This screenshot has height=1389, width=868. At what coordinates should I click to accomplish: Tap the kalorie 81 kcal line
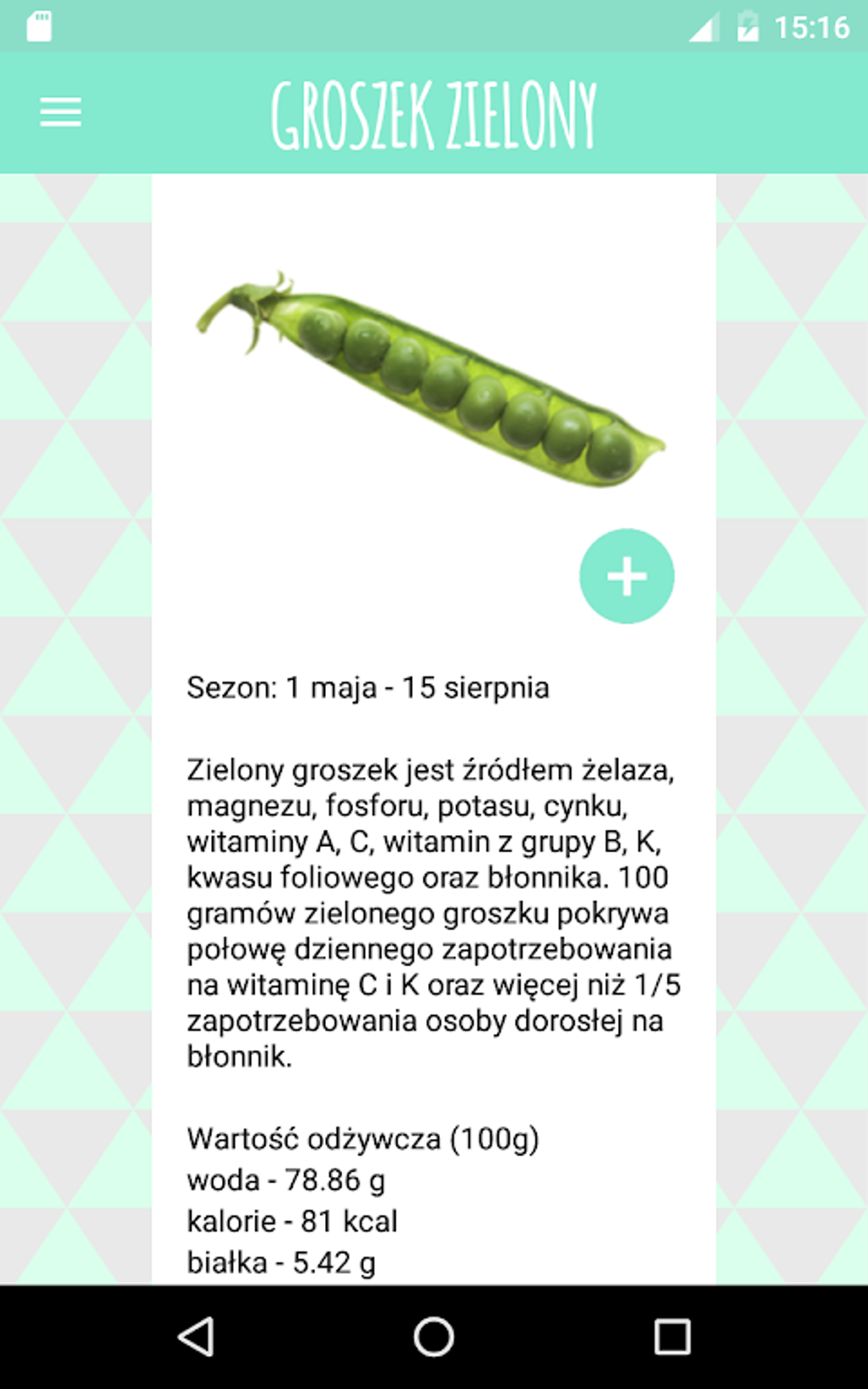[x=292, y=1220]
